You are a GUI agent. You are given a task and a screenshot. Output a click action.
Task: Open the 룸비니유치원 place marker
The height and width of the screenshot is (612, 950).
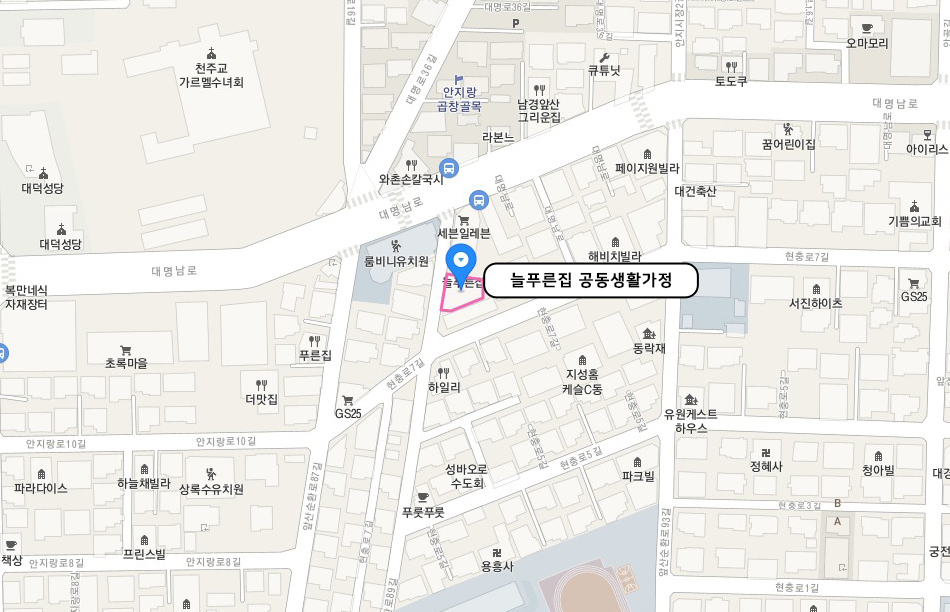[x=396, y=246]
